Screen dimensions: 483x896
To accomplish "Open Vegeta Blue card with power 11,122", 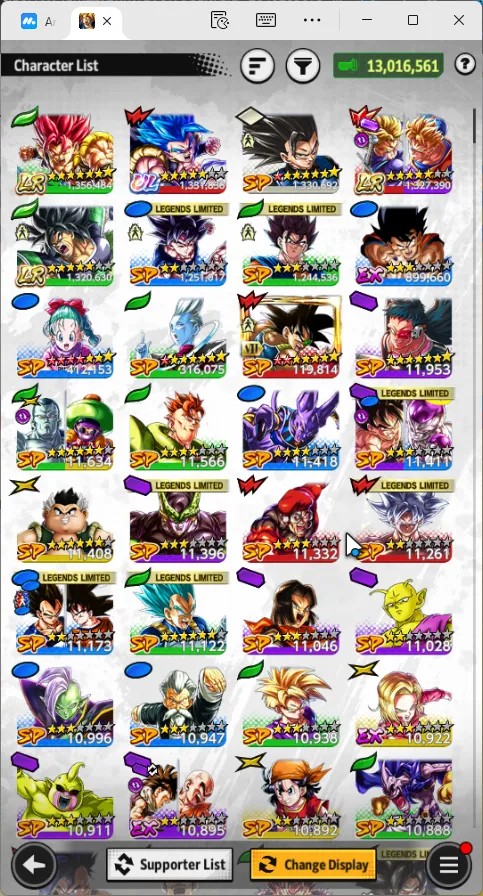I will (177, 613).
